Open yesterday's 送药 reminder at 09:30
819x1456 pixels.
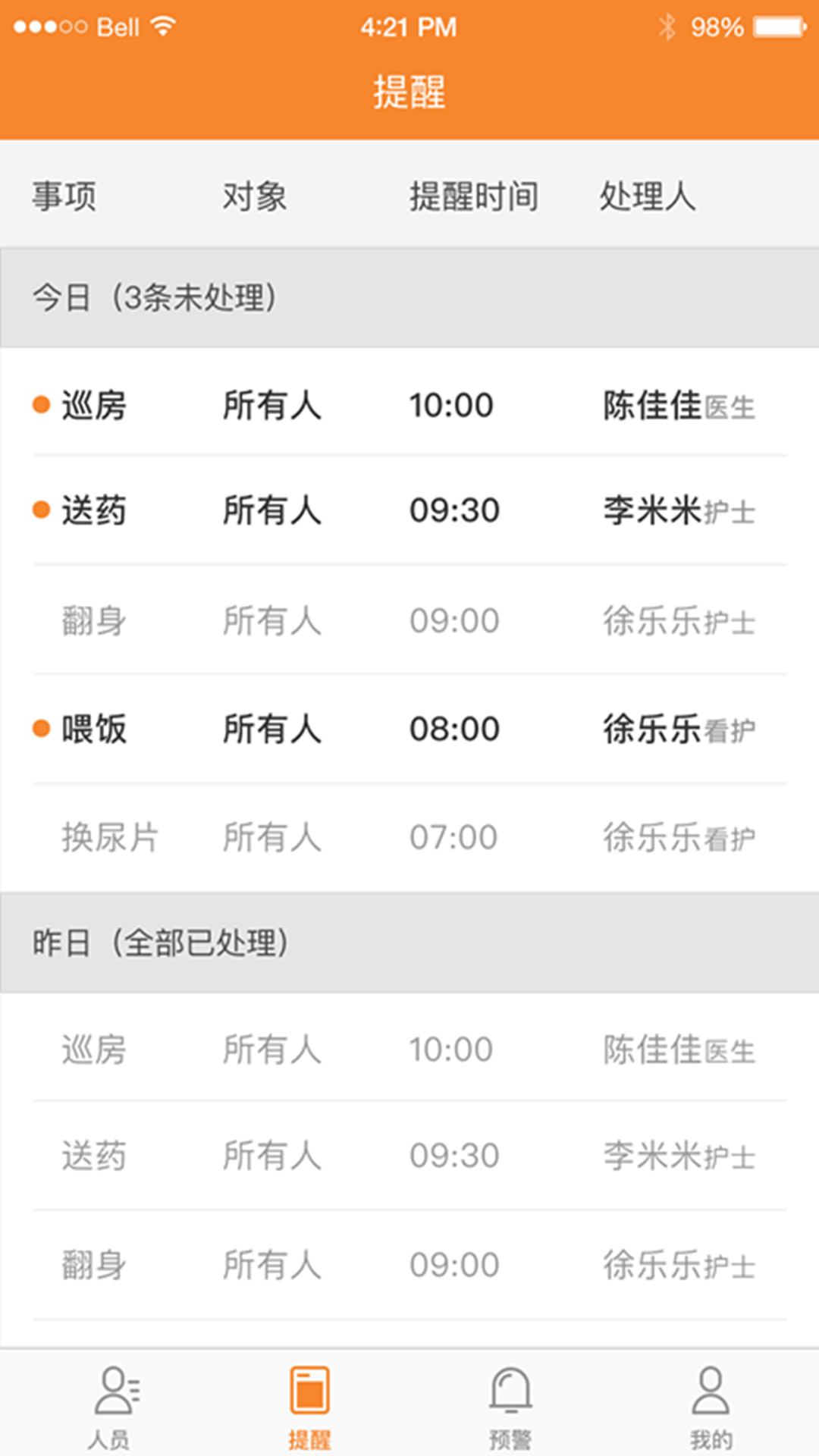[x=409, y=1156]
